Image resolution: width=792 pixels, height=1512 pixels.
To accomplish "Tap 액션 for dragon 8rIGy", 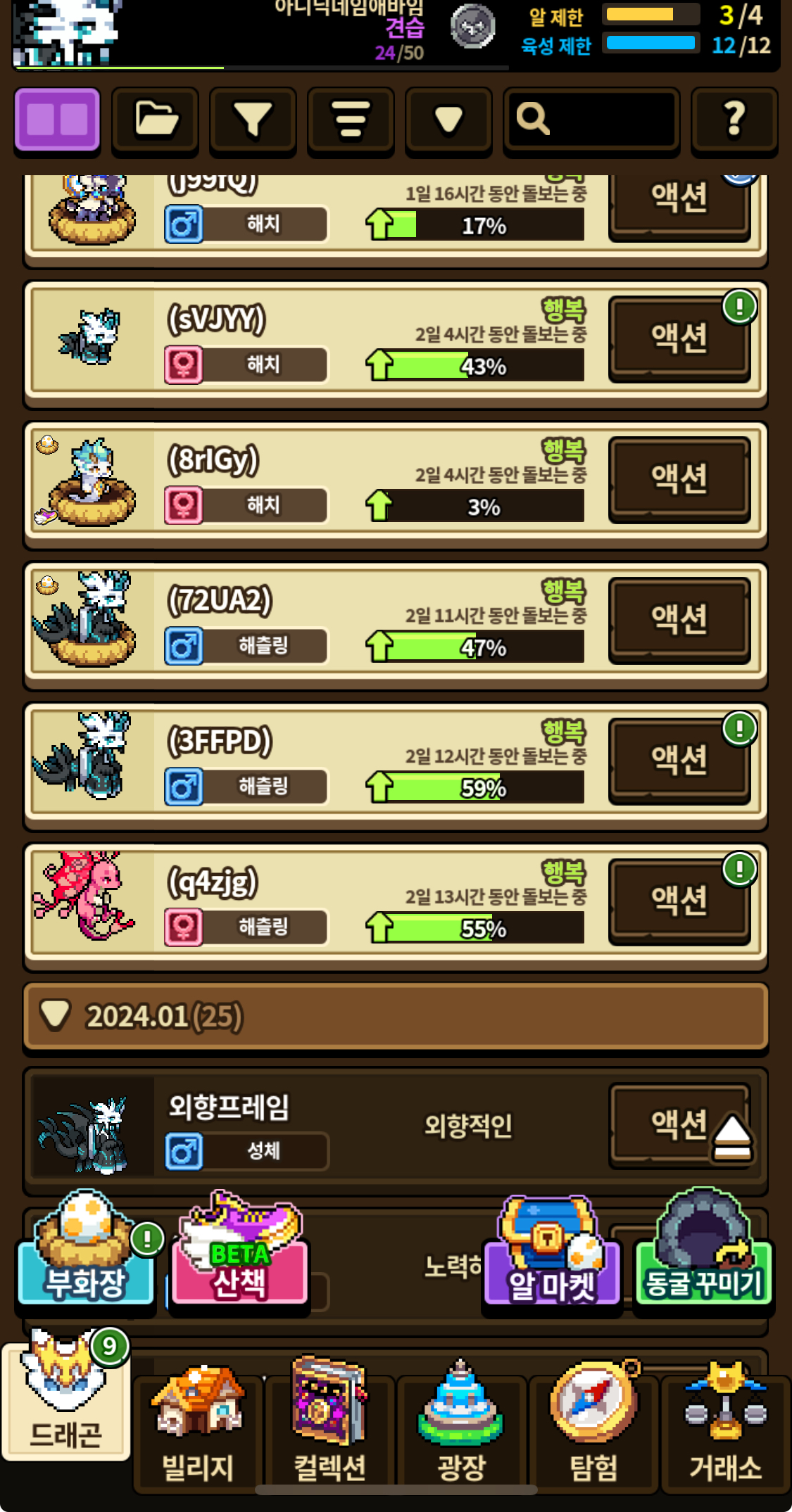I will pyautogui.click(x=679, y=479).
